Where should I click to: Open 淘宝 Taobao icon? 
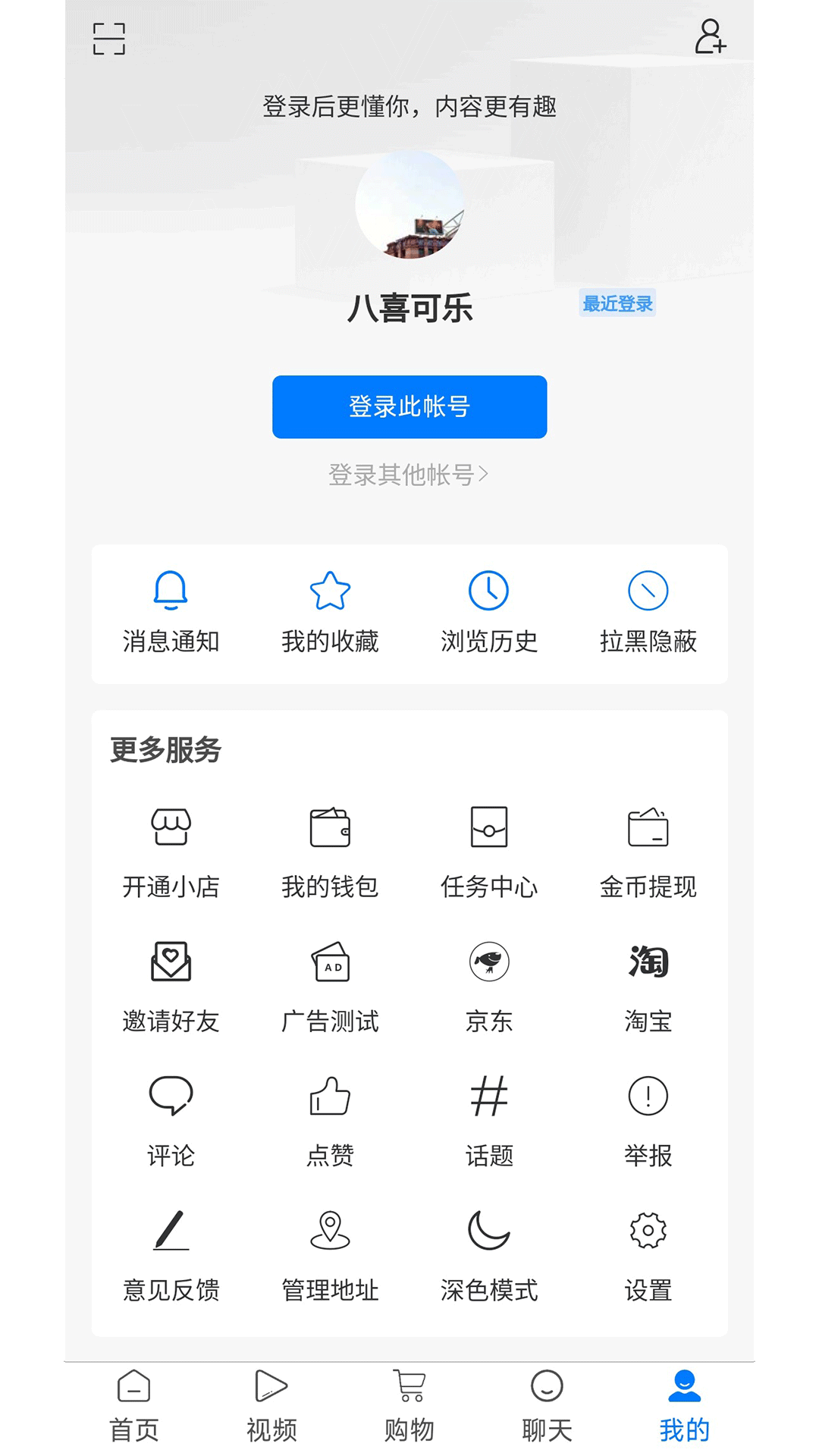(648, 963)
